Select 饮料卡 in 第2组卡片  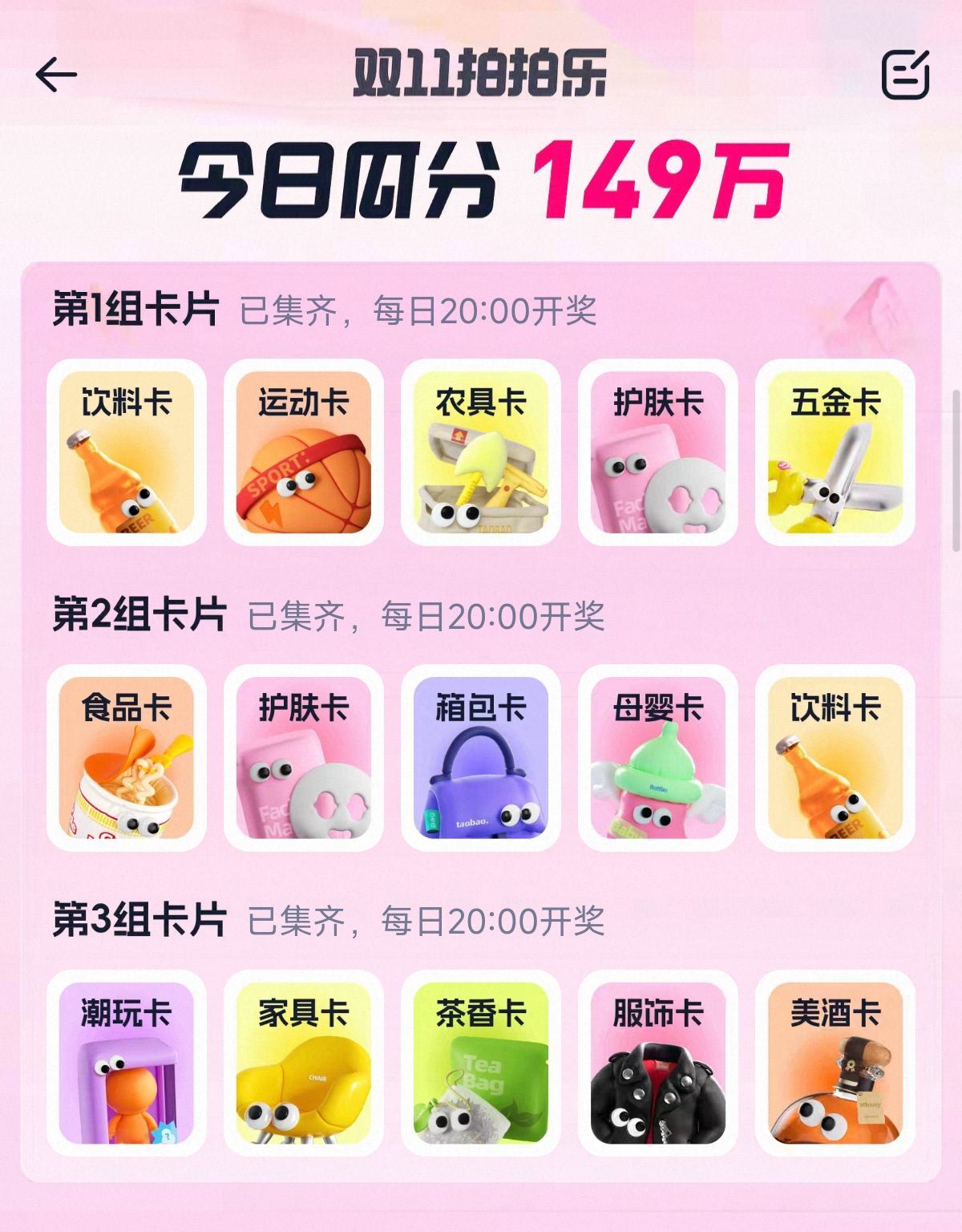coord(835,758)
